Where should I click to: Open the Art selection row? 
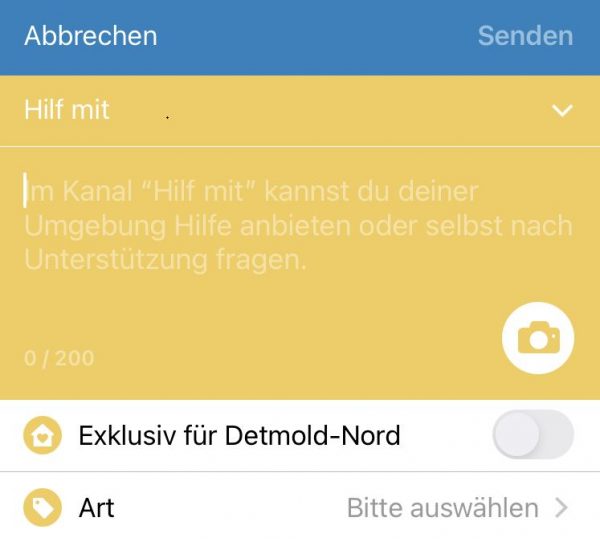(300, 508)
